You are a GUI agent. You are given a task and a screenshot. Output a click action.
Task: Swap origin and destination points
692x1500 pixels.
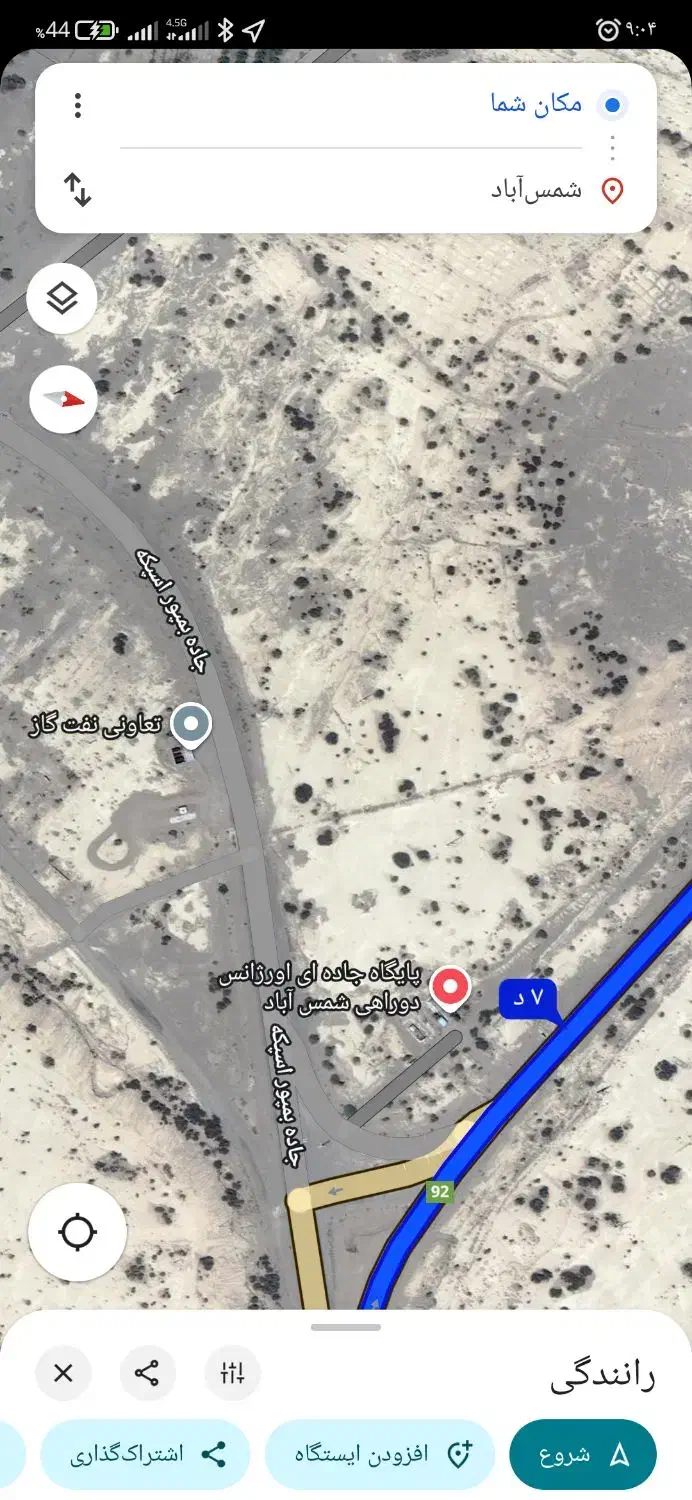pyautogui.click(x=78, y=190)
